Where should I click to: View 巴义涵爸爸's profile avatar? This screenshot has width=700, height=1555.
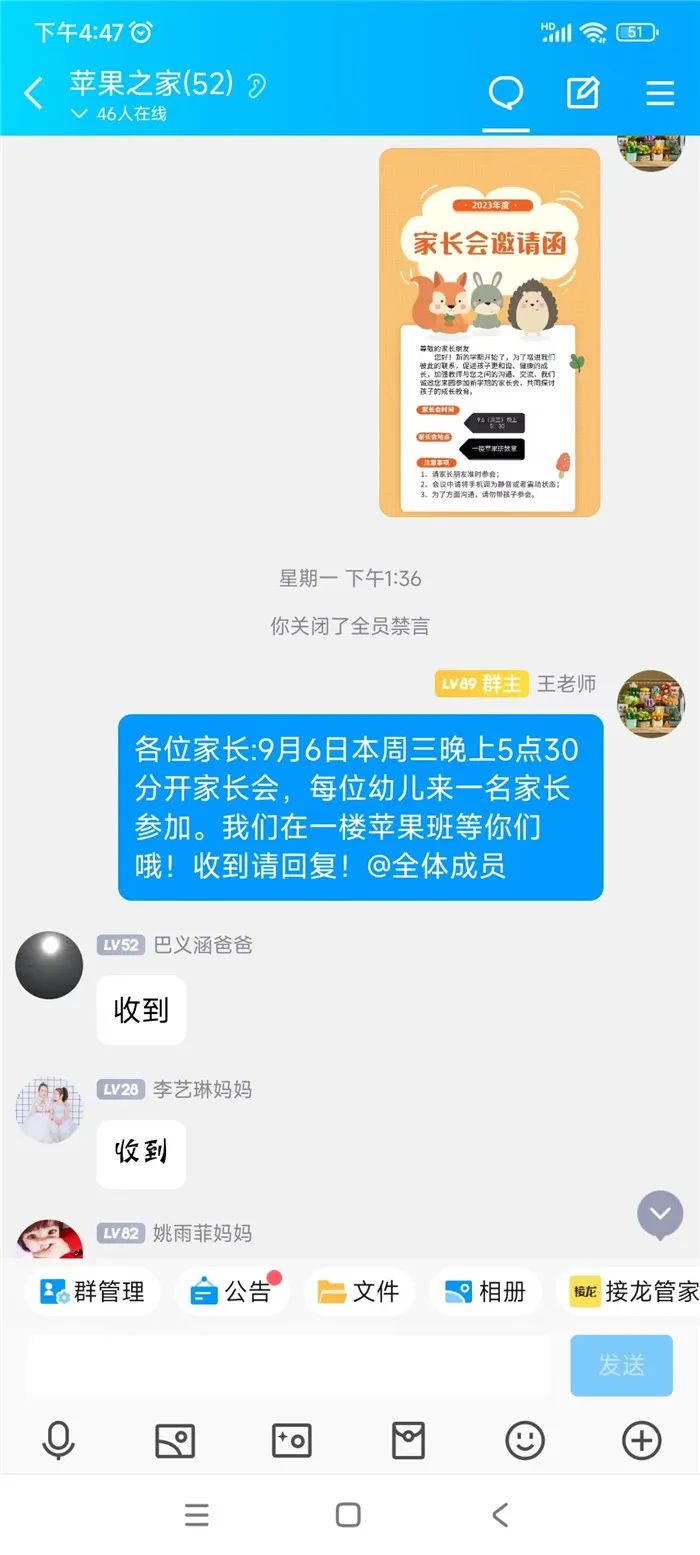tap(49, 965)
